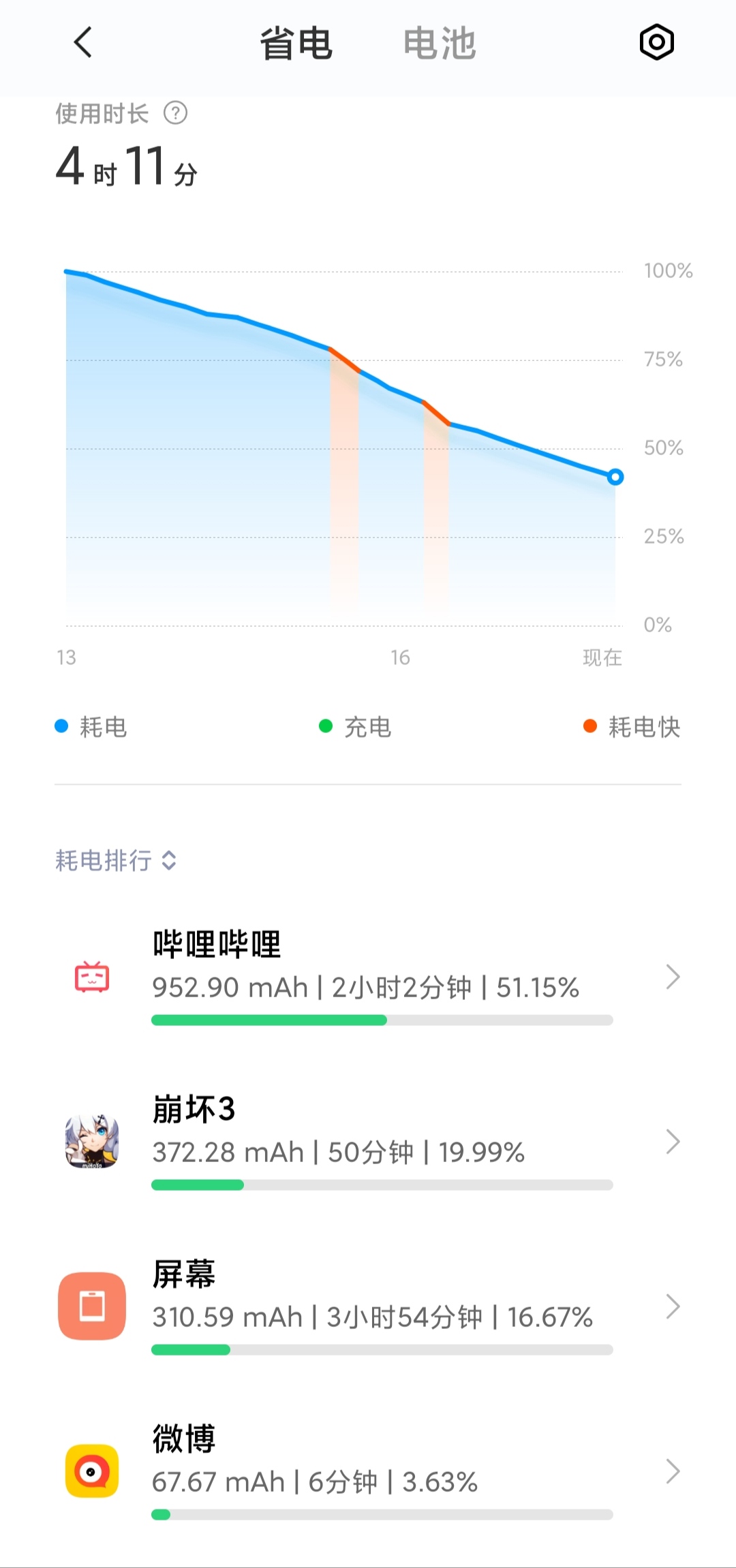Open the 屏幕 power usage row
This screenshot has width=736, height=1568.
(368, 1306)
